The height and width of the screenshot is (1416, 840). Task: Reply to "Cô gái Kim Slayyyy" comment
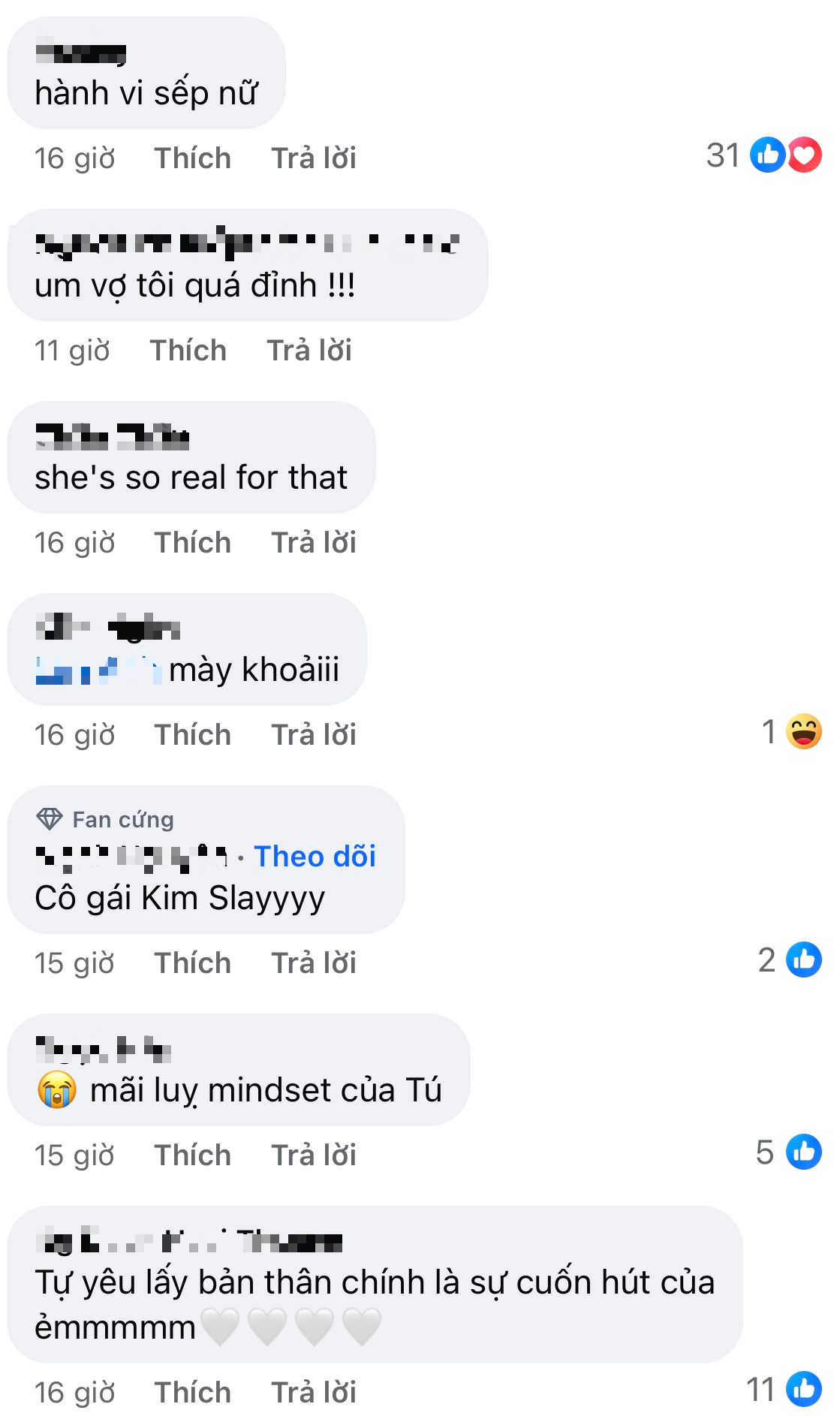pyautogui.click(x=313, y=963)
